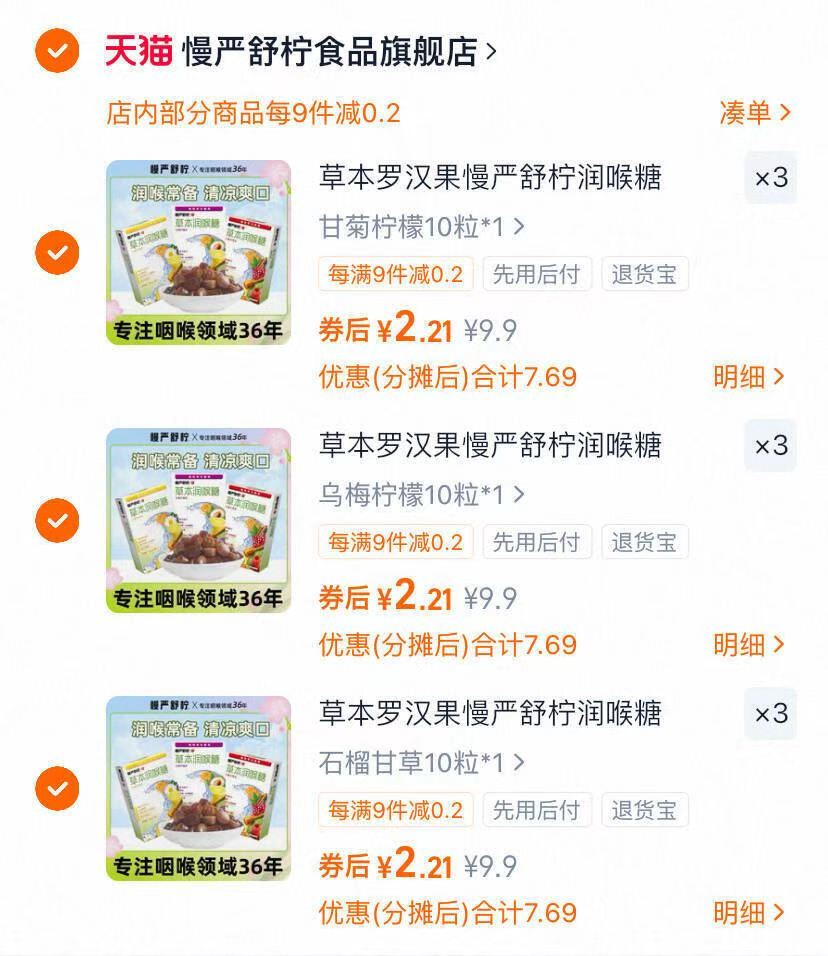Click the 退货宝 tag on the last item
828x956 pixels.
coord(645,810)
